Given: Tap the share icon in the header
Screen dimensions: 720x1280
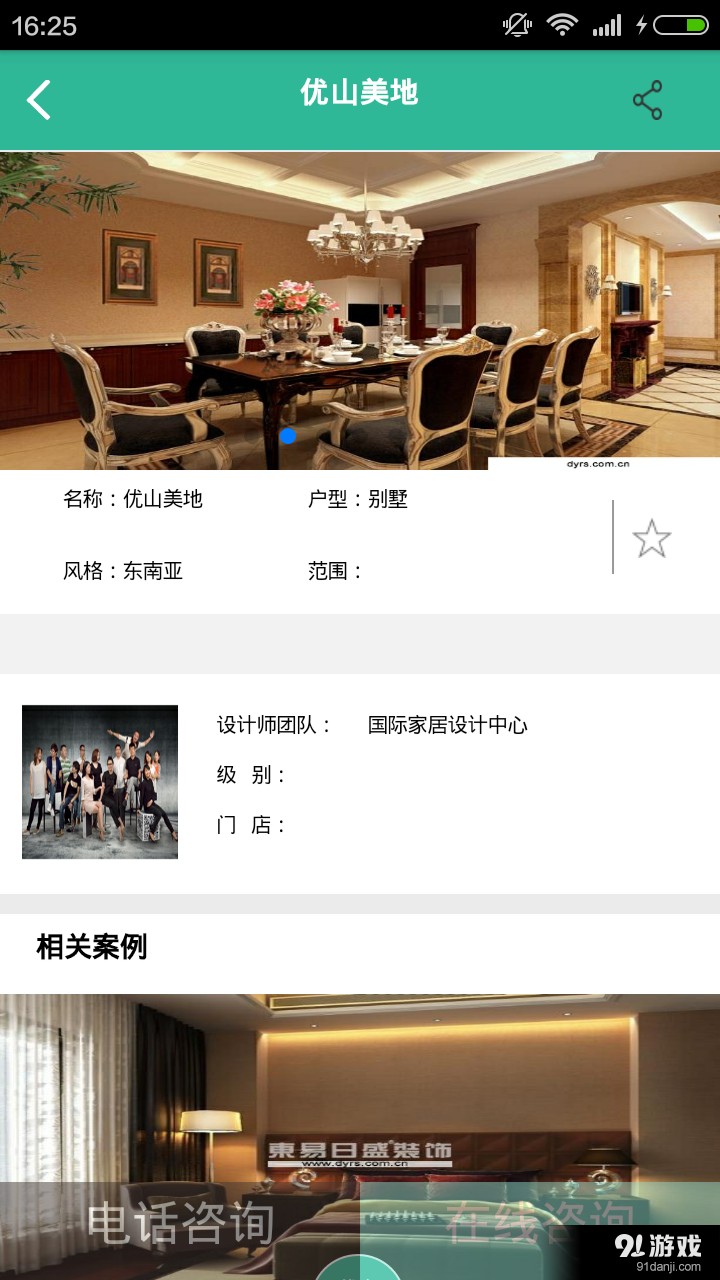Looking at the screenshot, I should (x=648, y=100).
